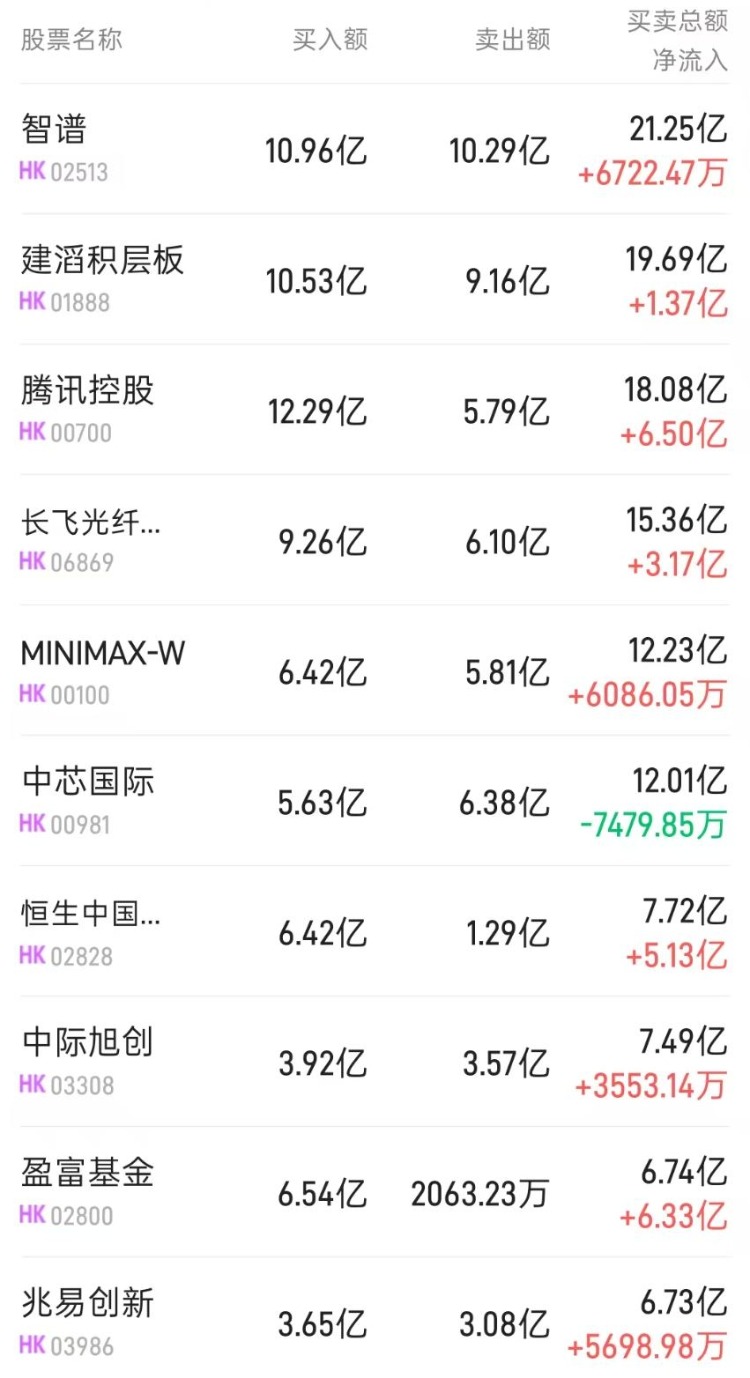Tap the 中芯国际 stock row
Image resolution: width=750 pixels, height=1378 pixels.
375,801
